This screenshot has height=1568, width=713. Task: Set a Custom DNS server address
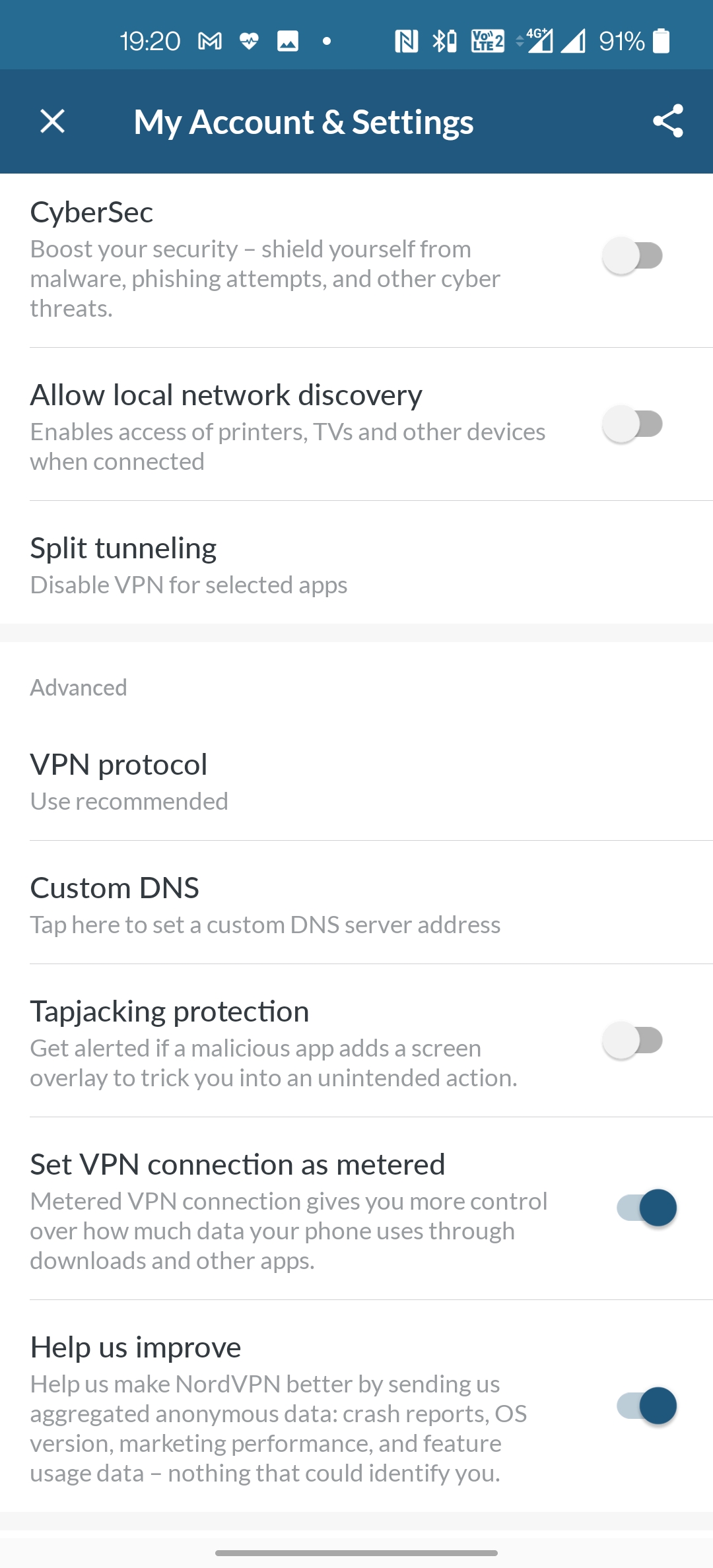[356, 902]
